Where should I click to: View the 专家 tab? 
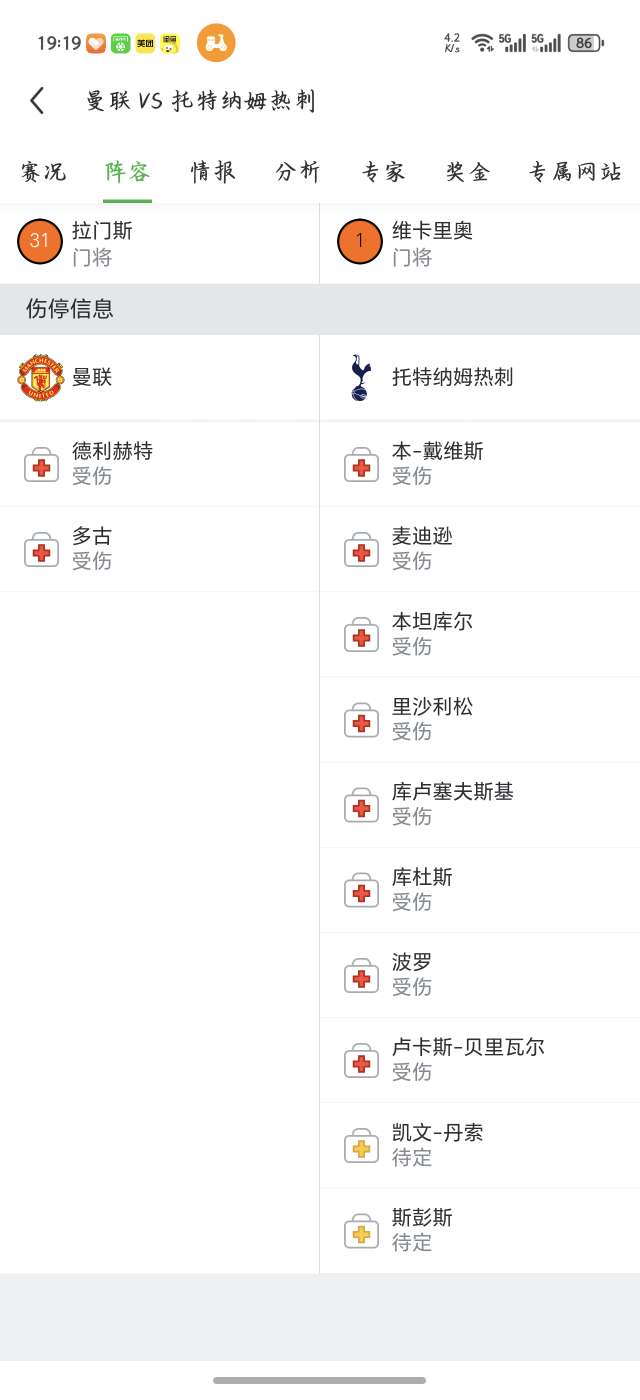384,172
